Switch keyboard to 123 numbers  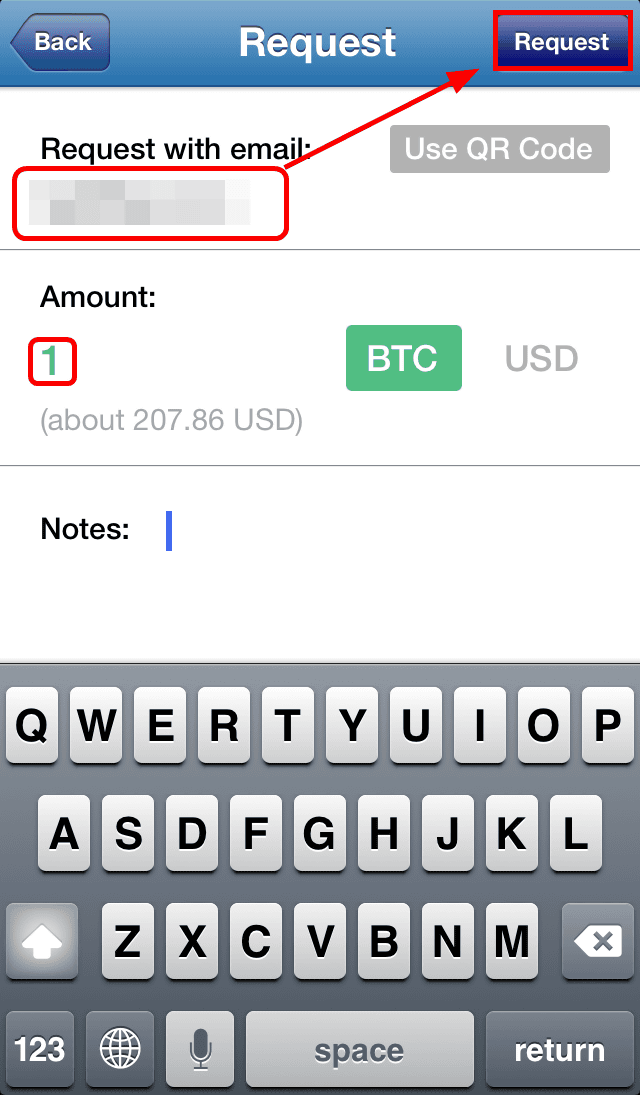(40, 1050)
